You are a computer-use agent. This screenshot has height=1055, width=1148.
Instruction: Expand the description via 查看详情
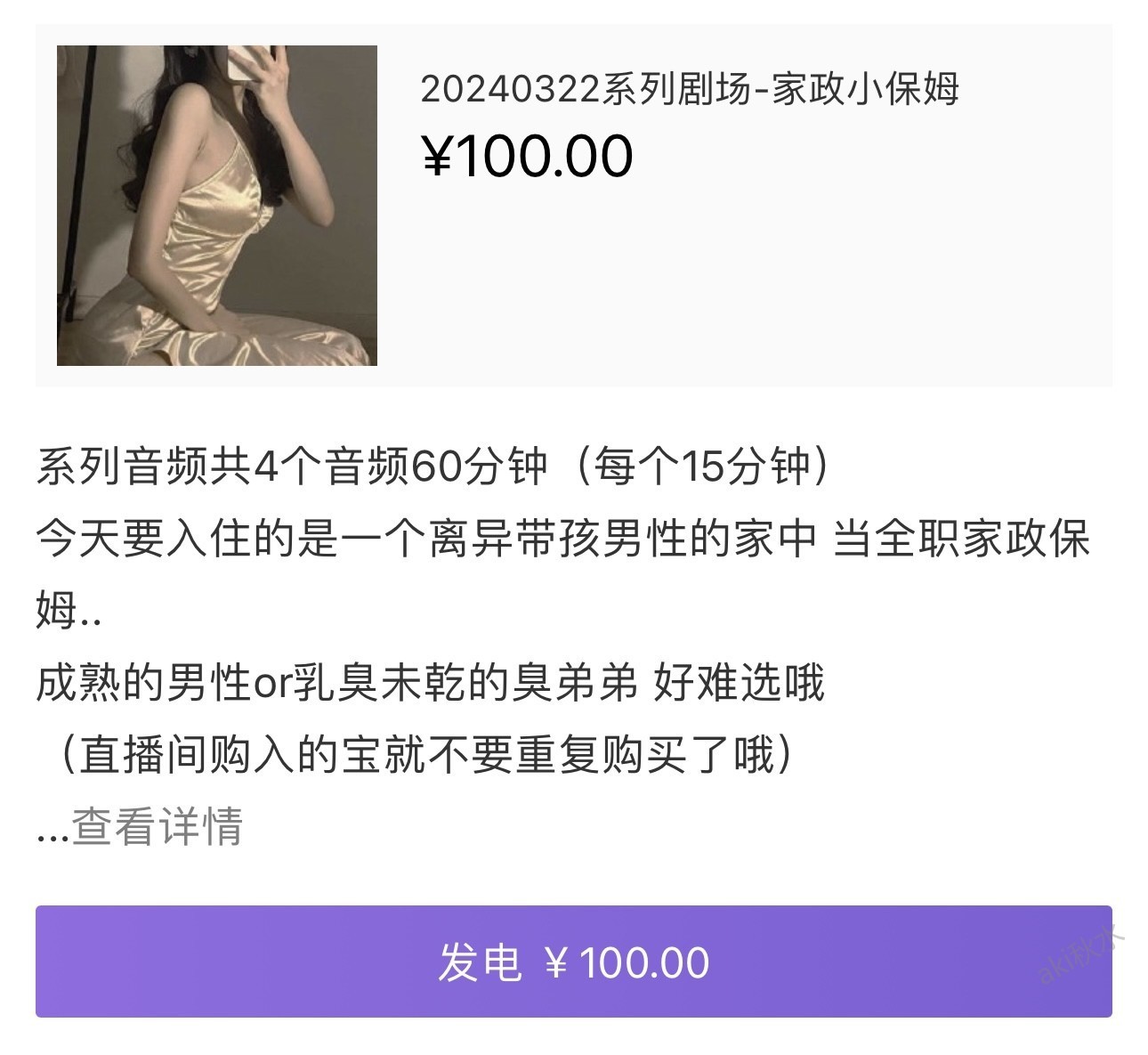coord(157,826)
